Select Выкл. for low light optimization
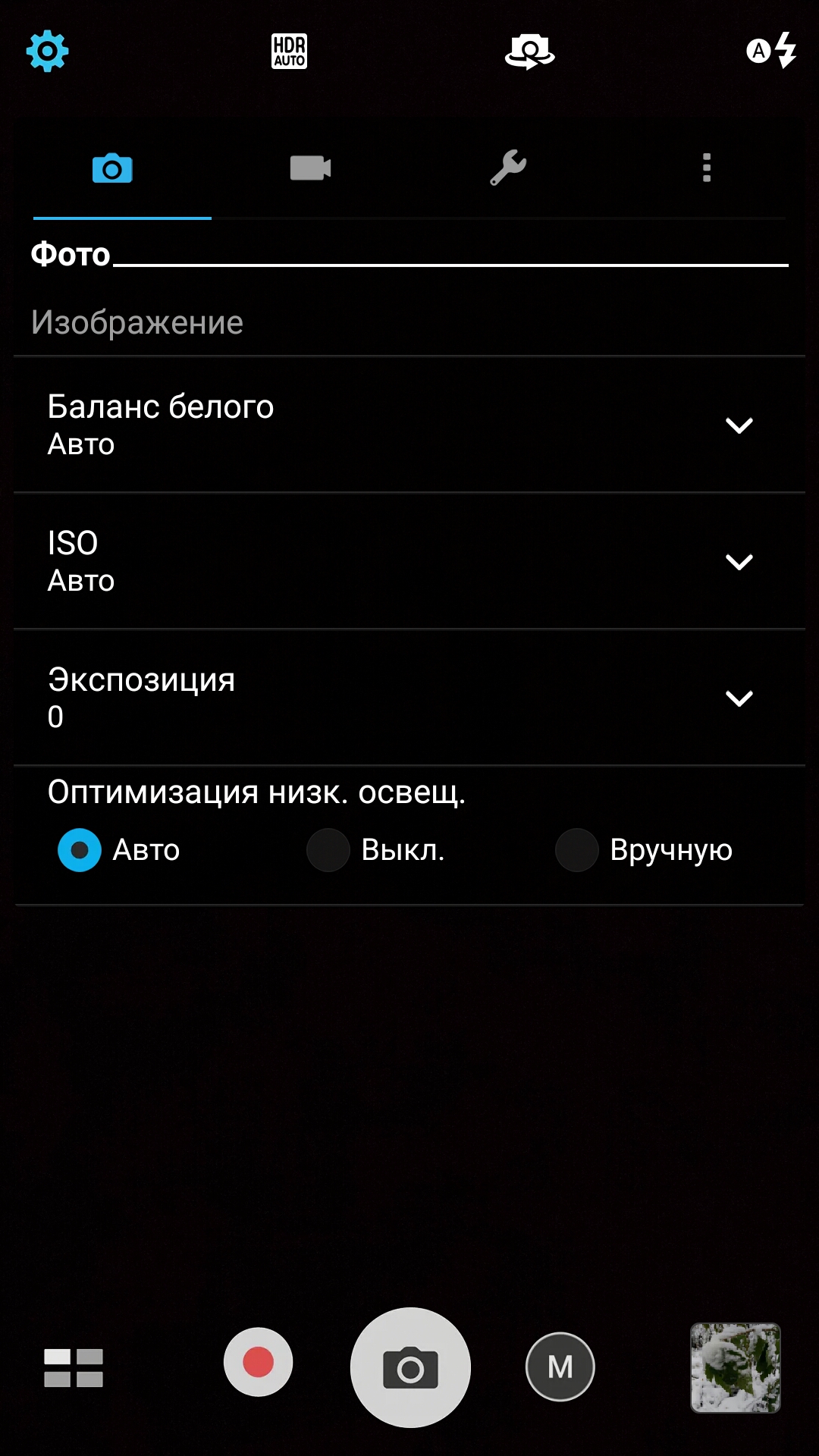819x1456 pixels. pos(375,850)
